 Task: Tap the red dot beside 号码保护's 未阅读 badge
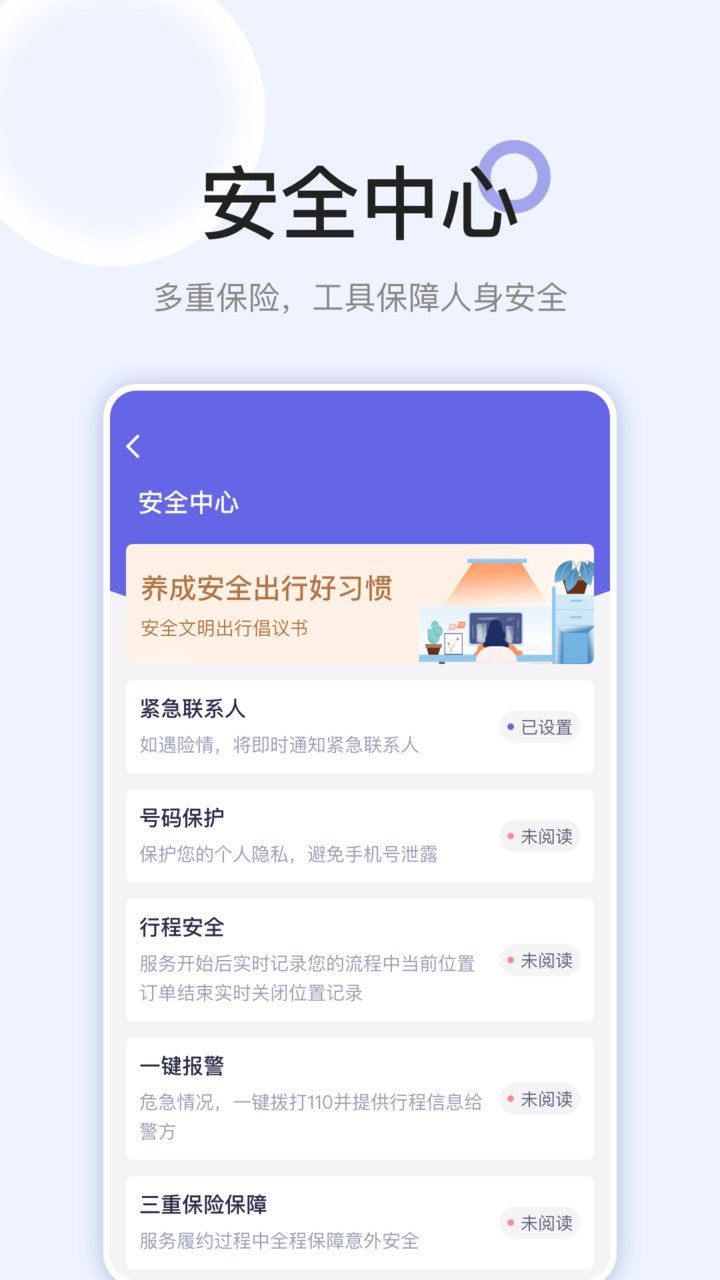pyautogui.click(x=511, y=836)
